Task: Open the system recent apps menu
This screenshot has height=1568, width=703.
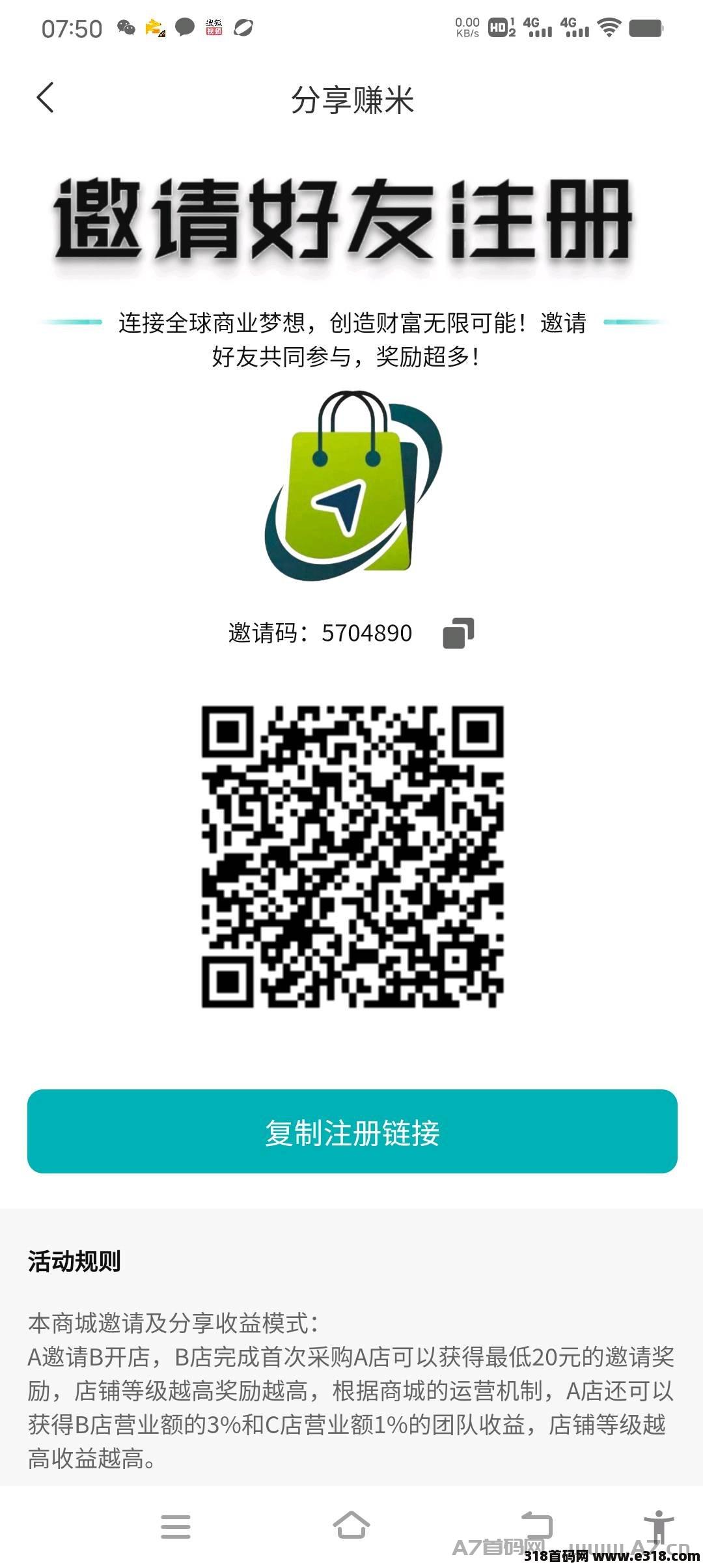Action: coord(176,1526)
